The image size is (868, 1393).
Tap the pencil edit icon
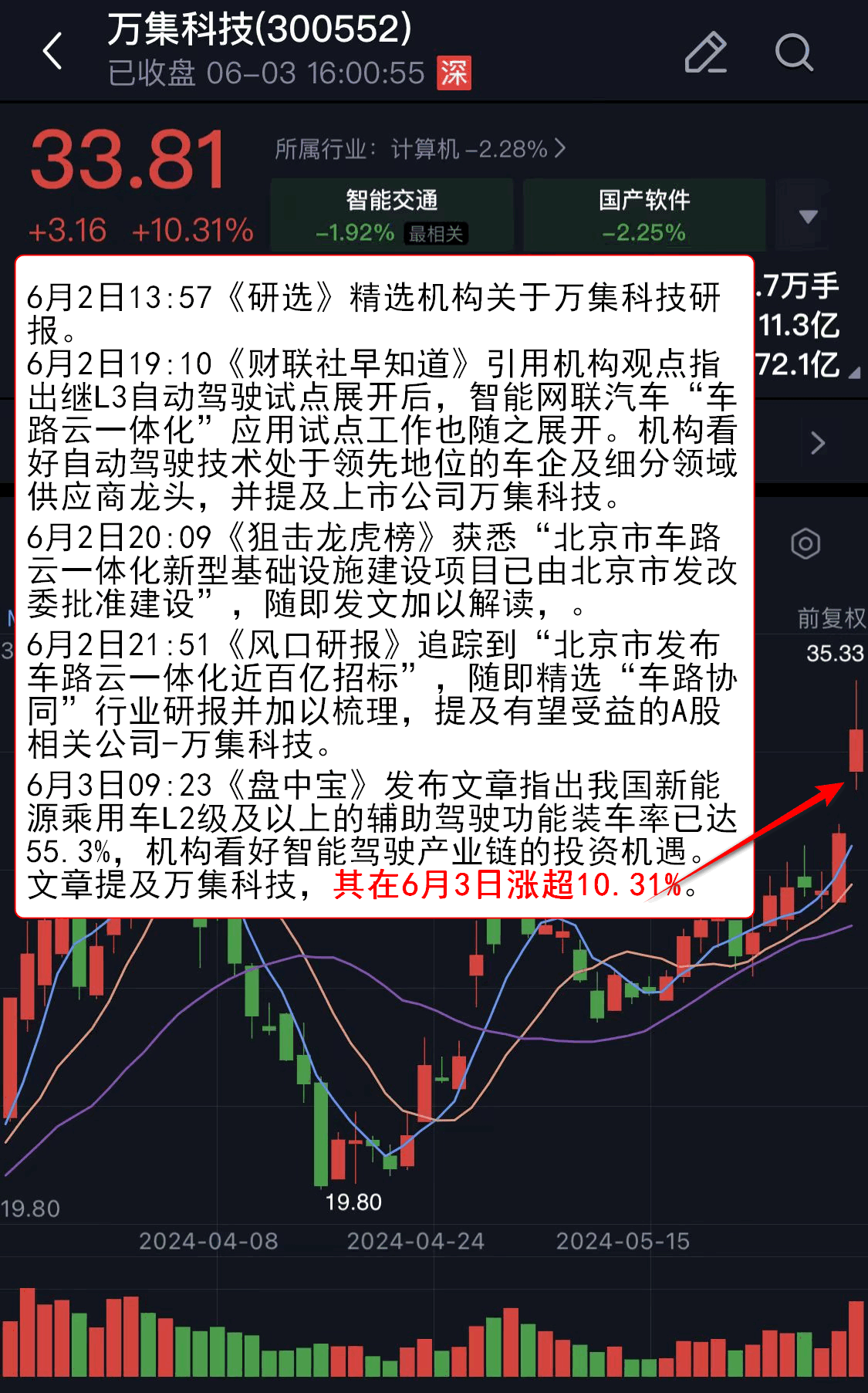[x=705, y=52]
